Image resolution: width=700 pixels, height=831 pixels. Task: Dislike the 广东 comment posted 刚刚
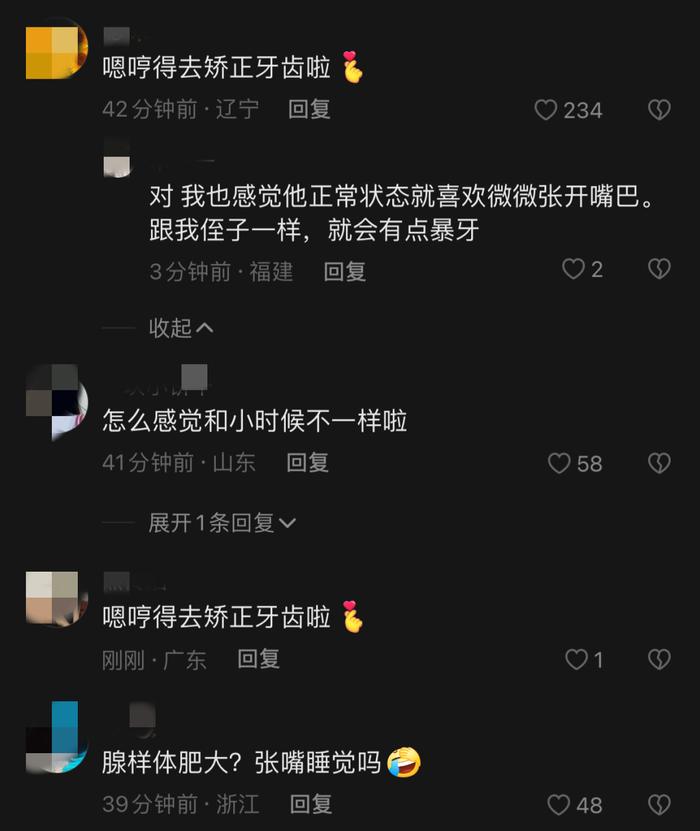click(x=659, y=660)
